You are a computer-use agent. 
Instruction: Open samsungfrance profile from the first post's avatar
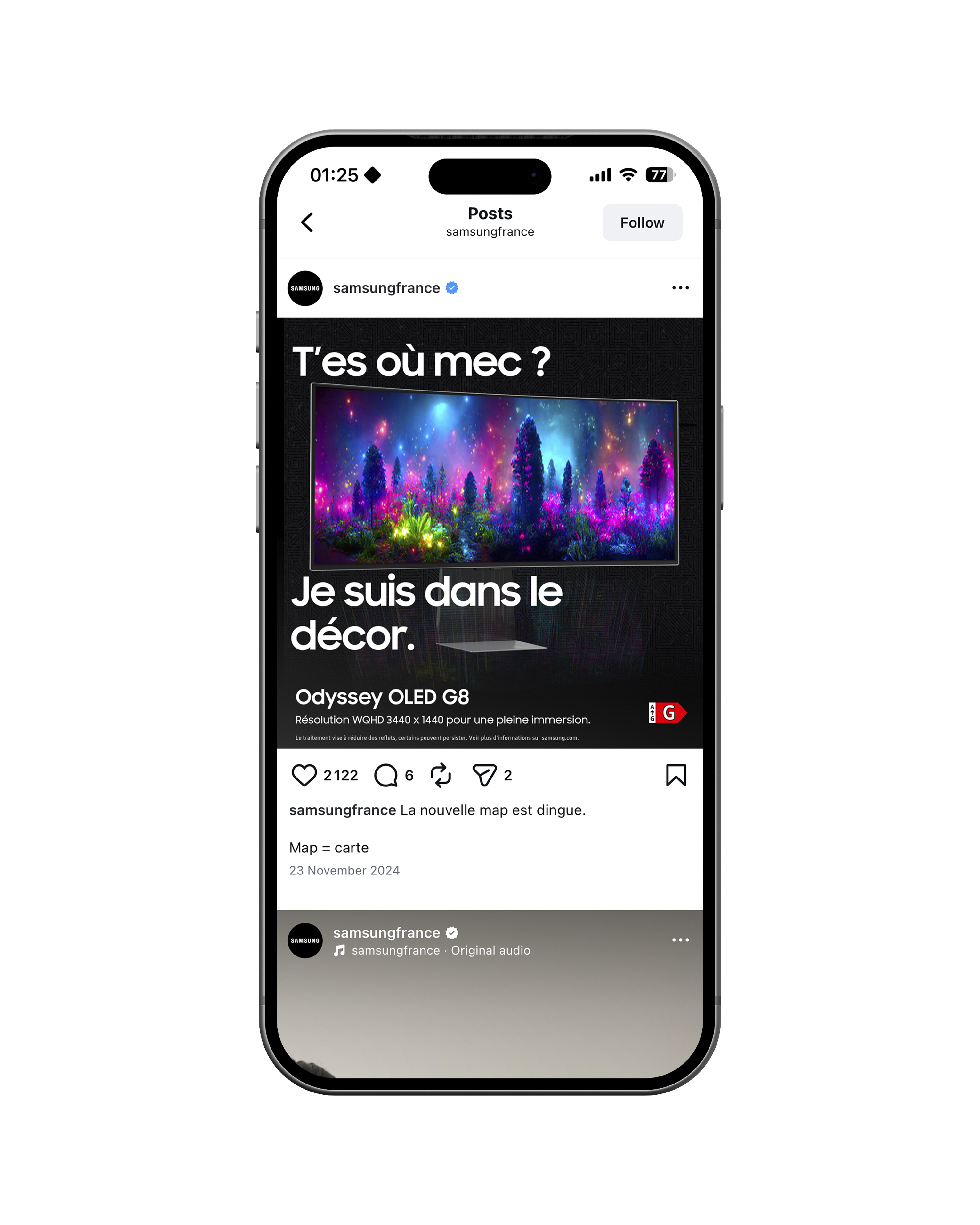[305, 289]
